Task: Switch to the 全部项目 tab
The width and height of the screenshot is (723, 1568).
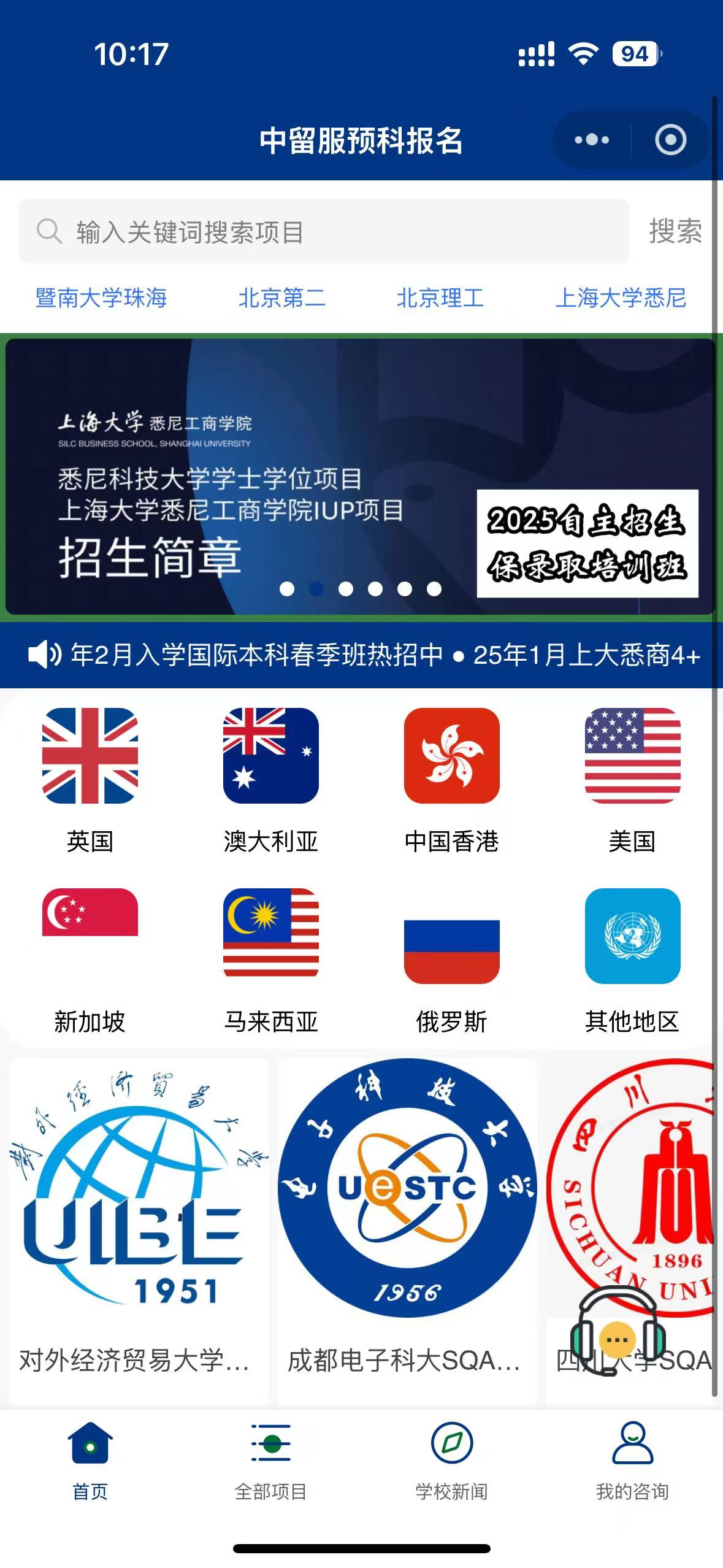Action: (x=270, y=1461)
